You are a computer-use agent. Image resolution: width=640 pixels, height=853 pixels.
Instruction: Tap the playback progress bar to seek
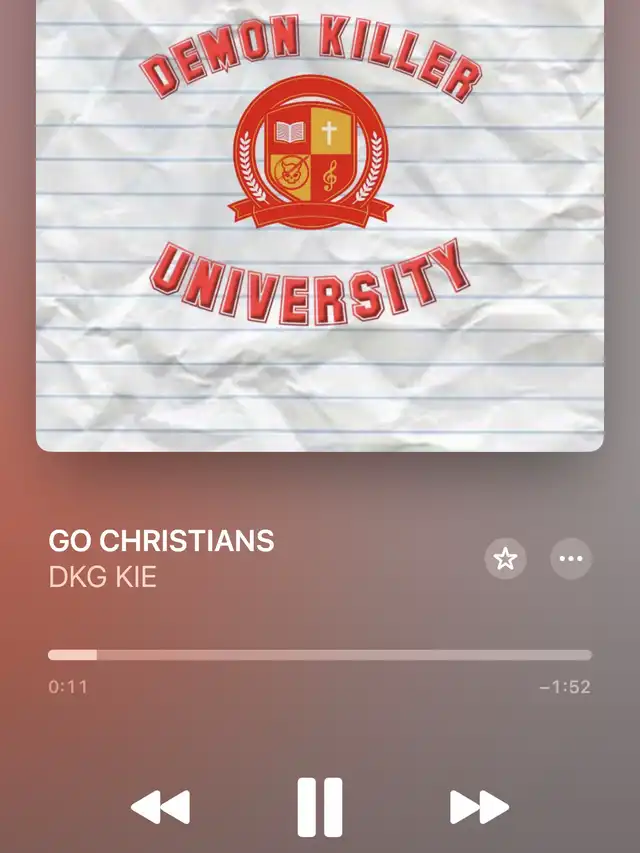(x=320, y=655)
